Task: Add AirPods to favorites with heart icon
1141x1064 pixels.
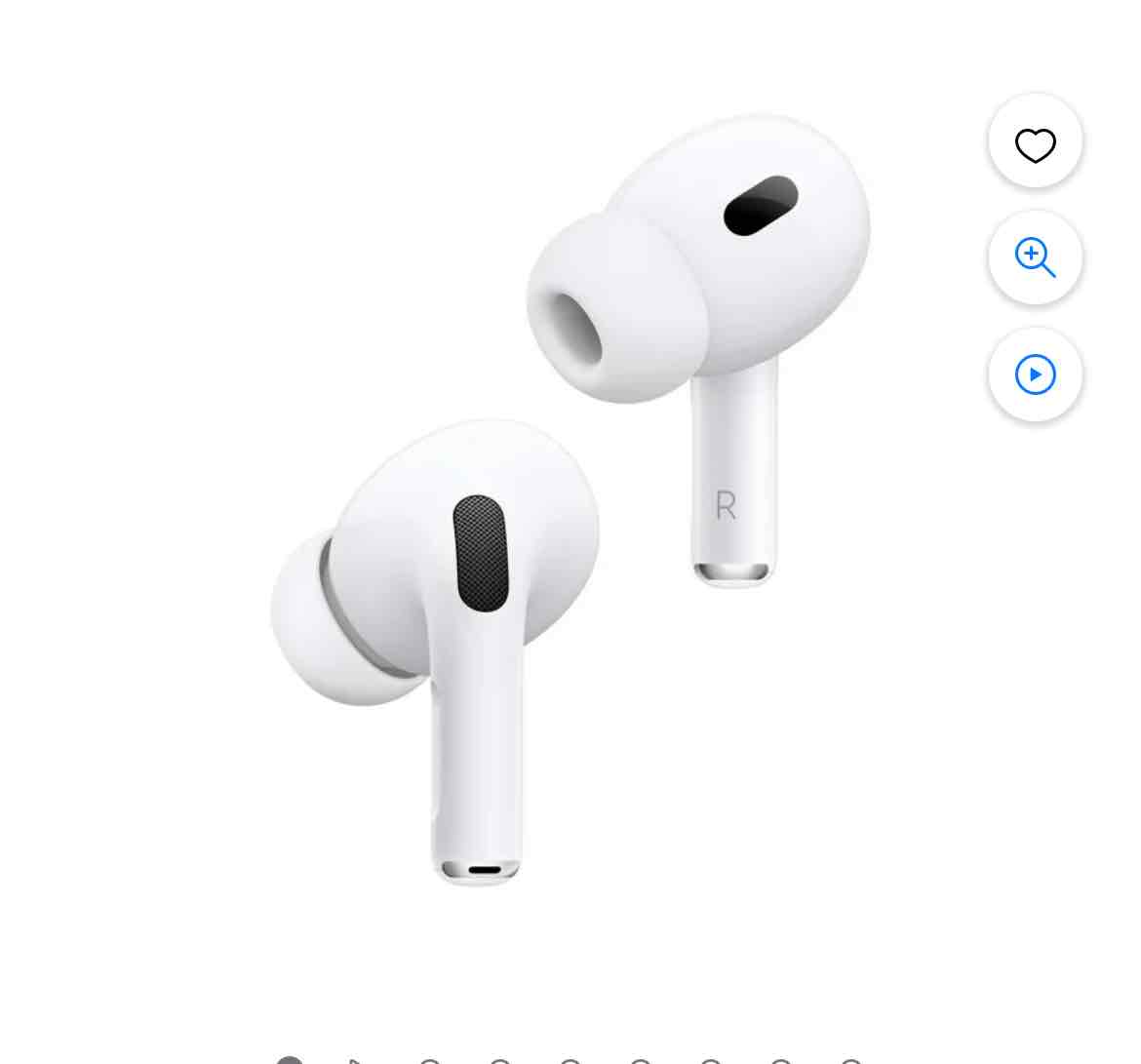Action: (x=1035, y=141)
